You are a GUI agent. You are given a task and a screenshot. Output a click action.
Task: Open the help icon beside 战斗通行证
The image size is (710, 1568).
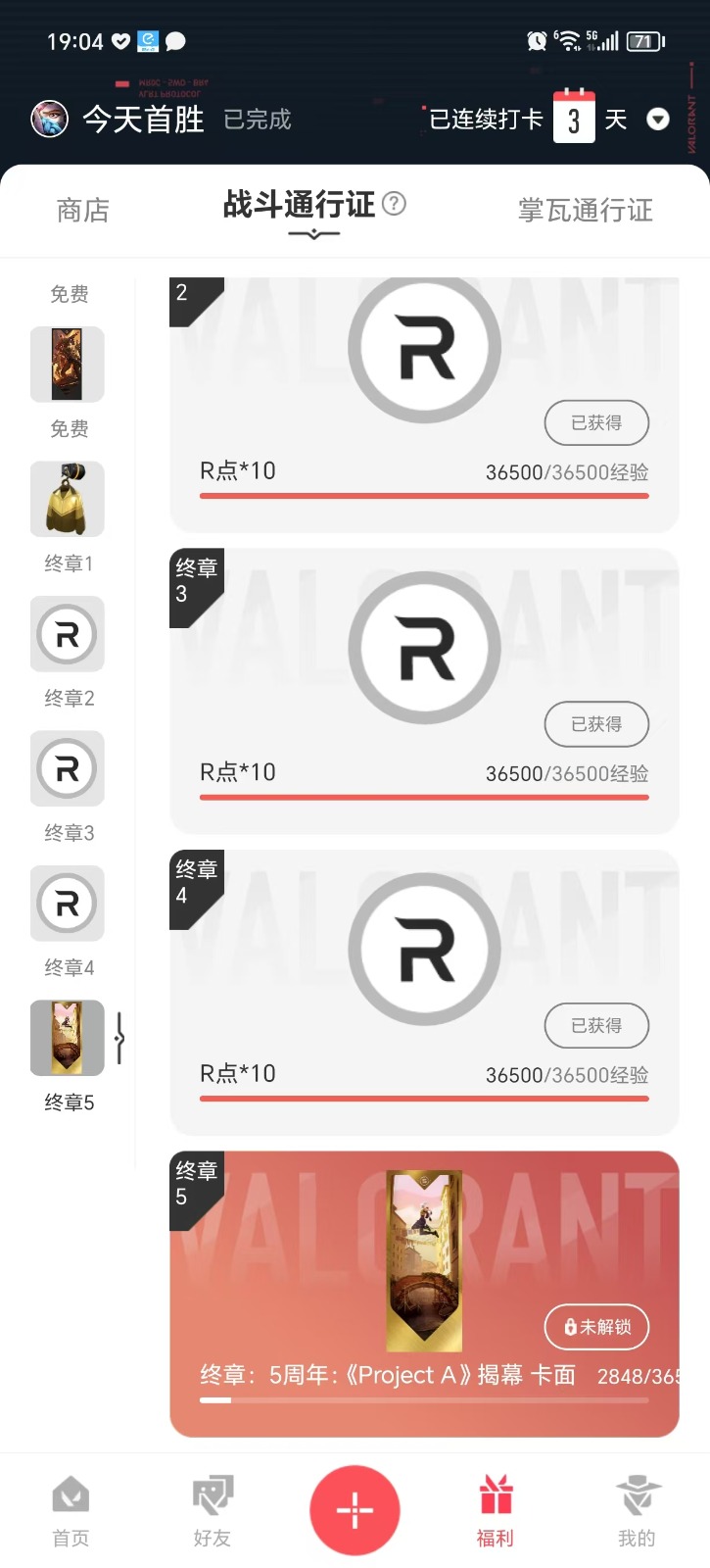point(394,204)
